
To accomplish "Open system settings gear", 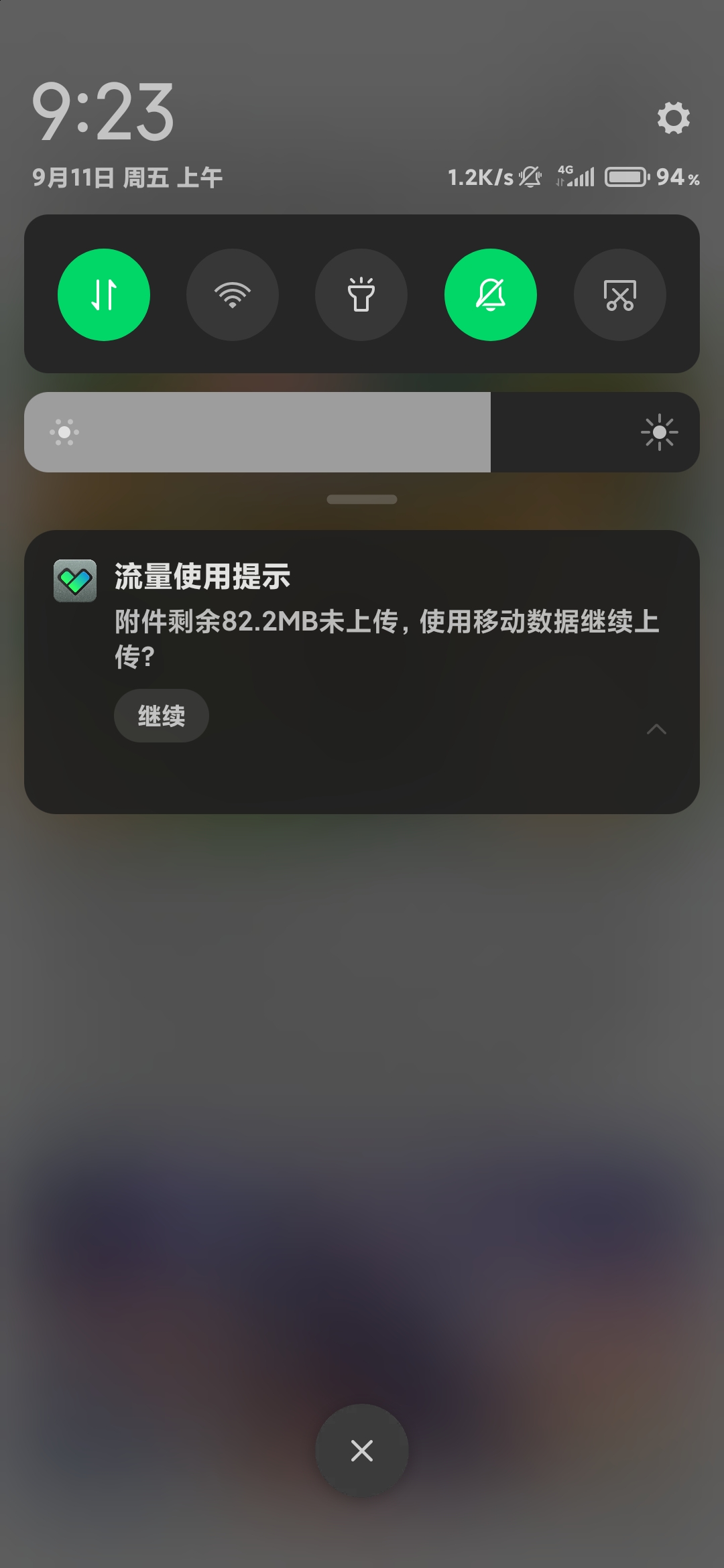I will tap(673, 118).
